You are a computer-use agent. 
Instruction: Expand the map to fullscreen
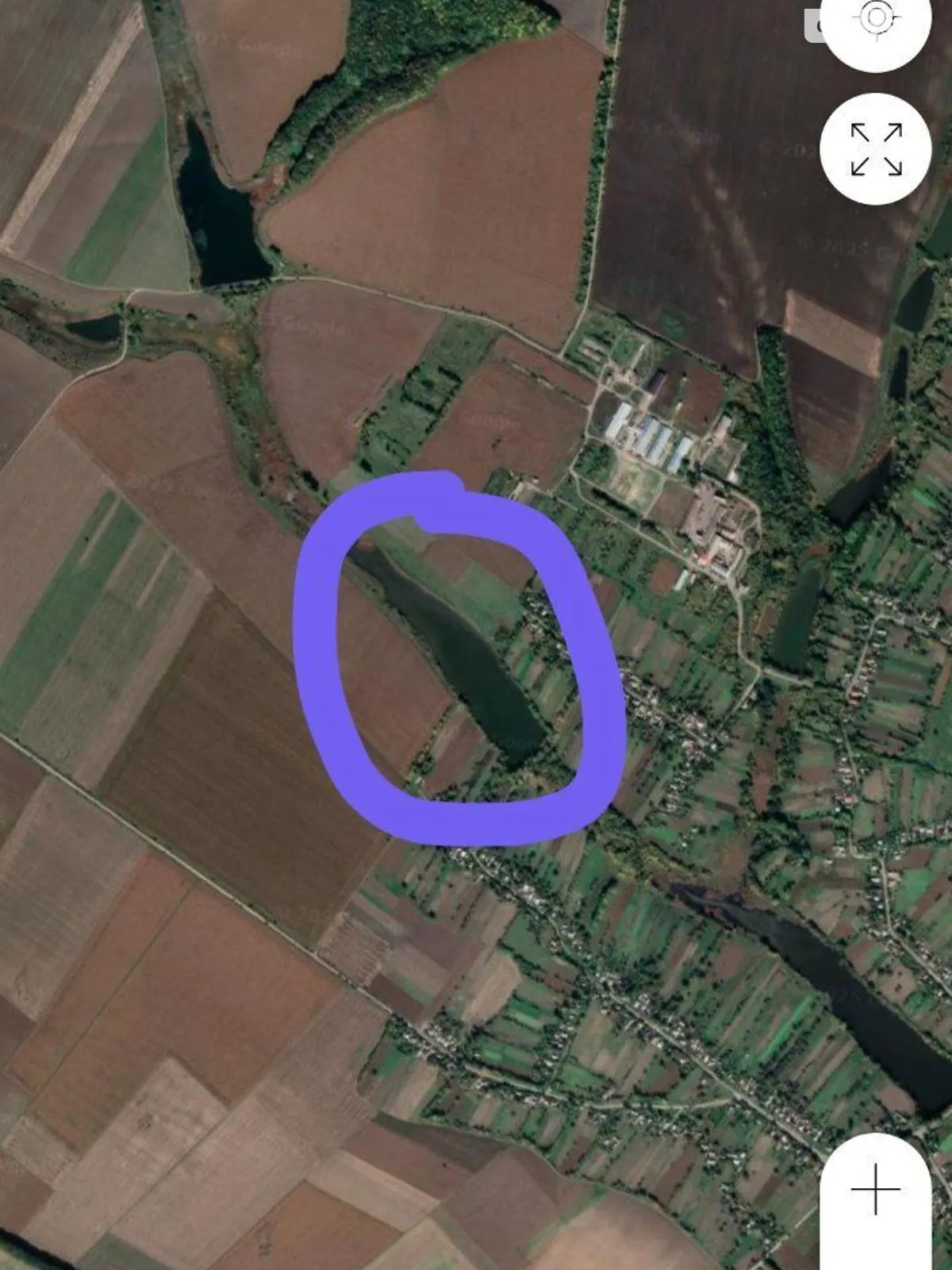pyautogui.click(x=876, y=148)
